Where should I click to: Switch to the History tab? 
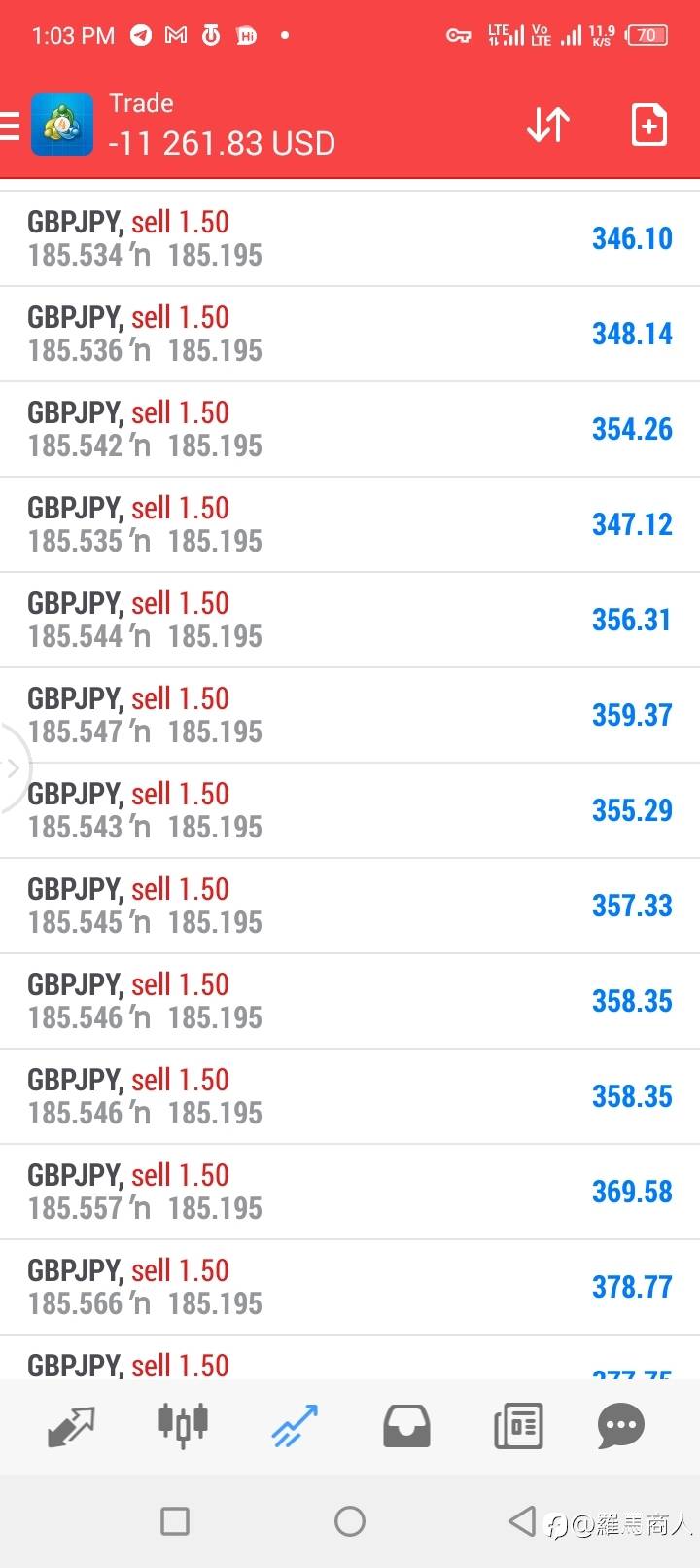[406, 1426]
